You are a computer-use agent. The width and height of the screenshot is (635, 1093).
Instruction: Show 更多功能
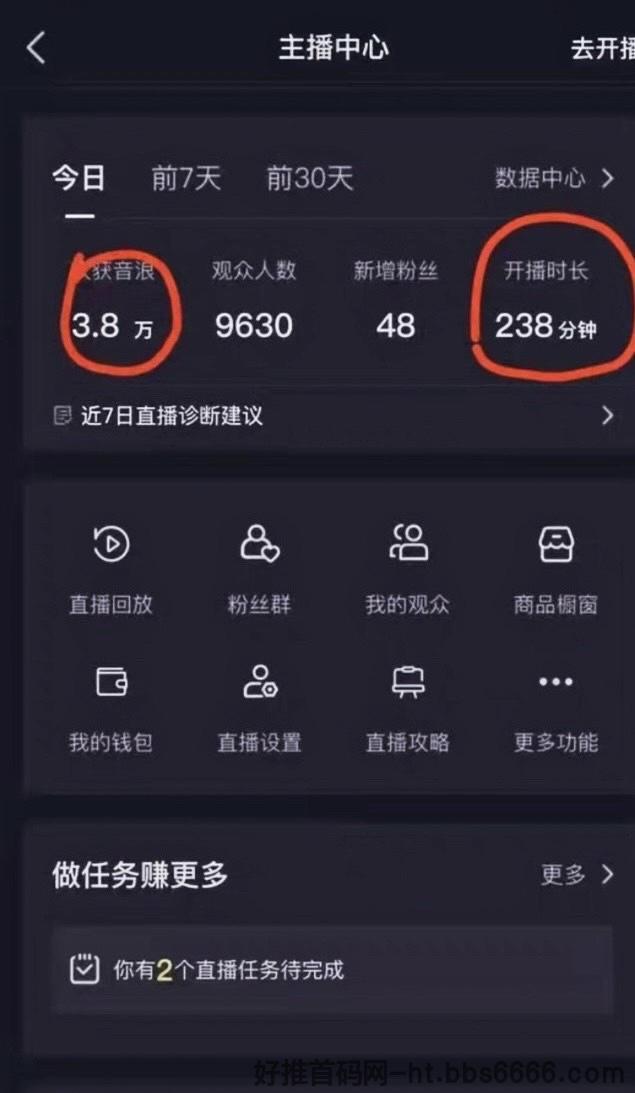556,708
